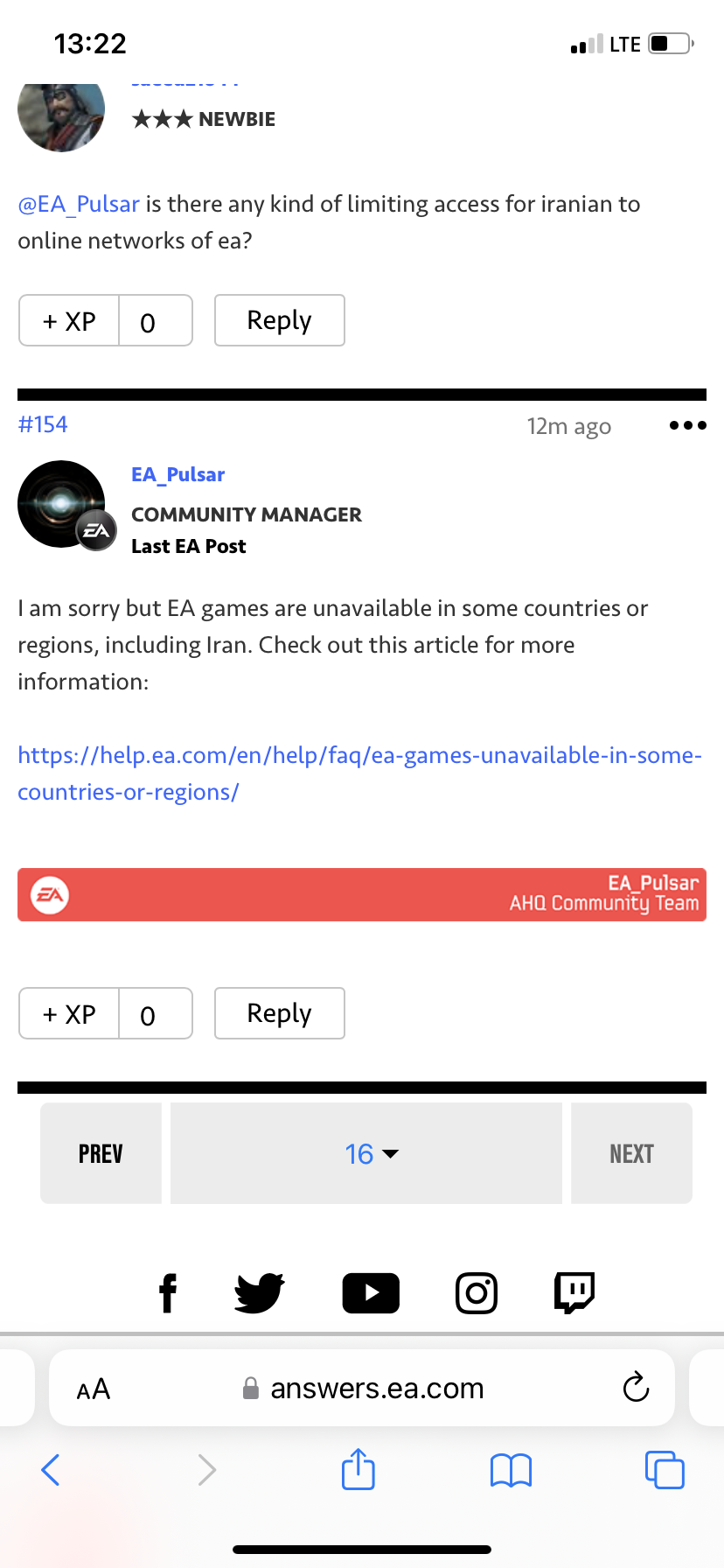Open Safari's tab overview
Screen dimensions: 724x1568
click(x=665, y=1469)
